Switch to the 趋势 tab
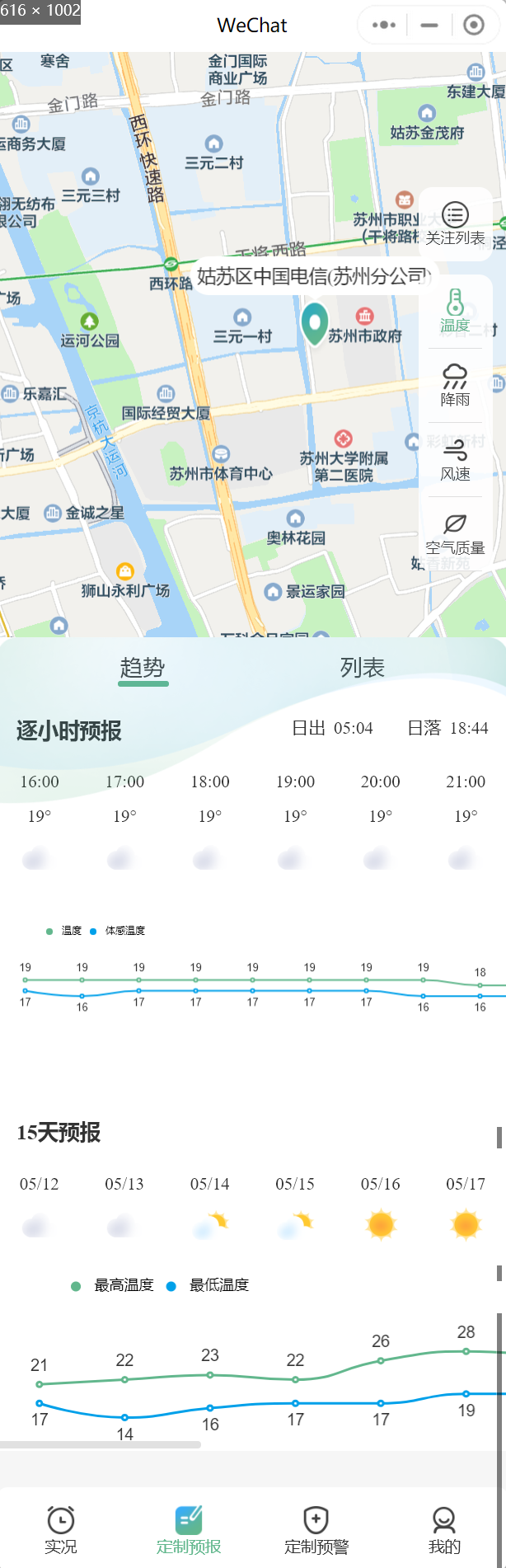The width and height of the screenshot is (506, 1568). tap(143, 668)
